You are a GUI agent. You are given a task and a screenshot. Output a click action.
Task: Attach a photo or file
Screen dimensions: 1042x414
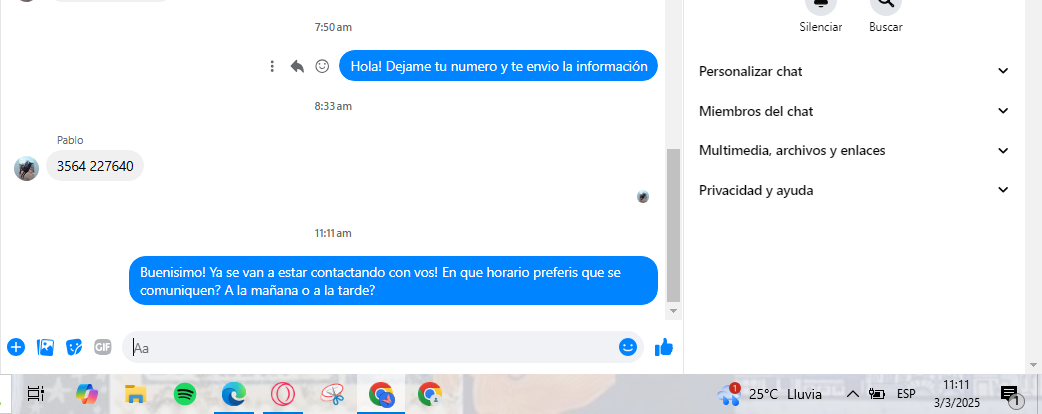point(45,347)
